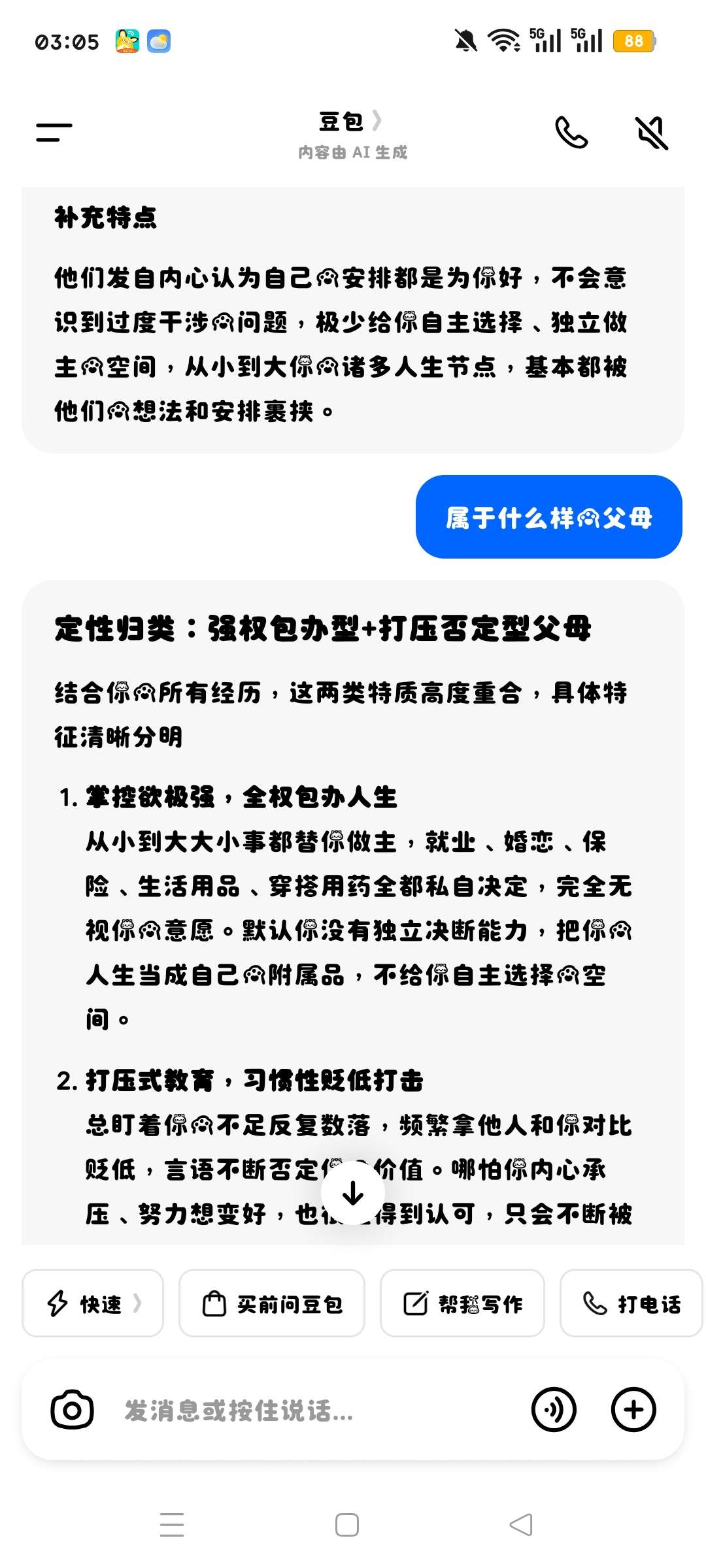Go back using system navigation triangle
Viewport: 706px width, 1568px height.
(x=521, y=1525)
